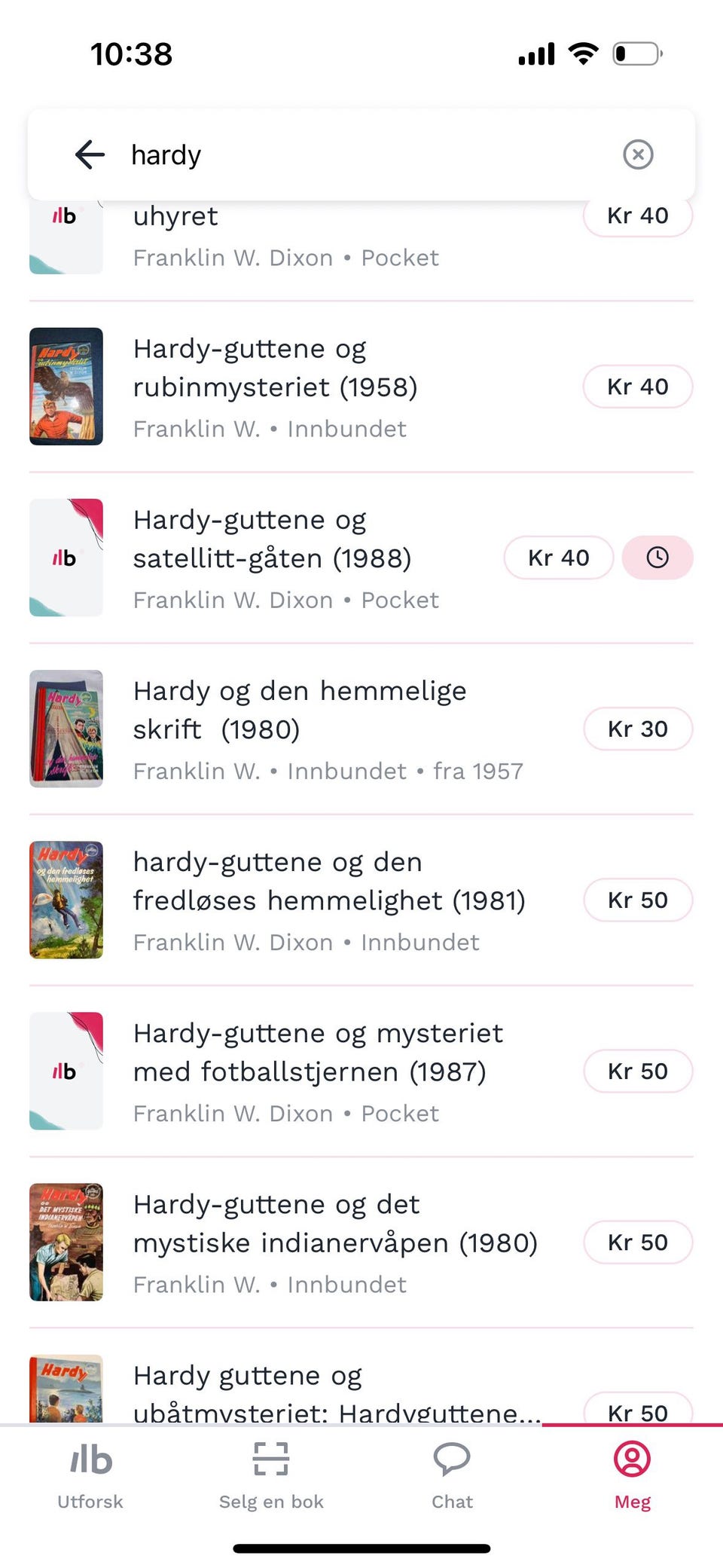The height and width of the screenshot is (1568, 723).
Task: Tap the ilb logo on fotballstjernen listing
Action: [66, 1071]
